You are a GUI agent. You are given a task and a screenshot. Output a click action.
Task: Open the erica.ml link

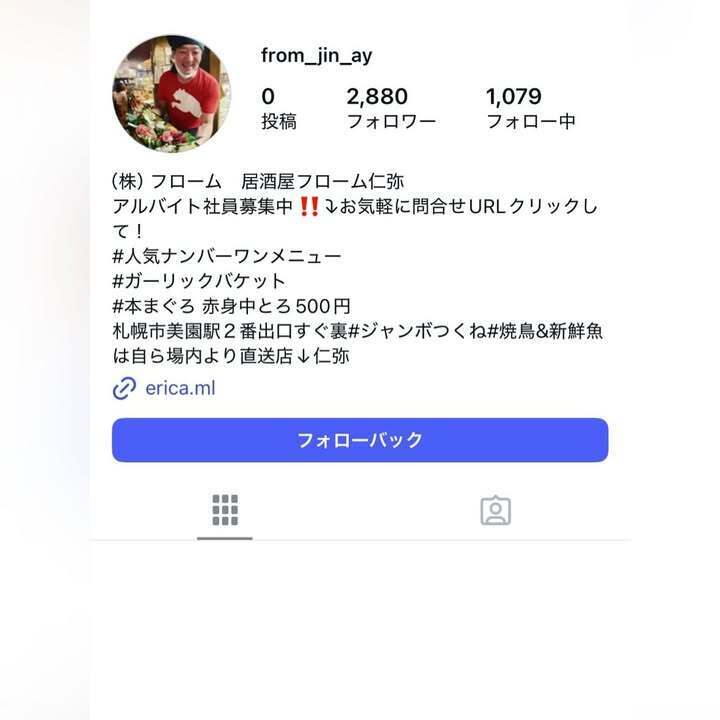point(178,388)
